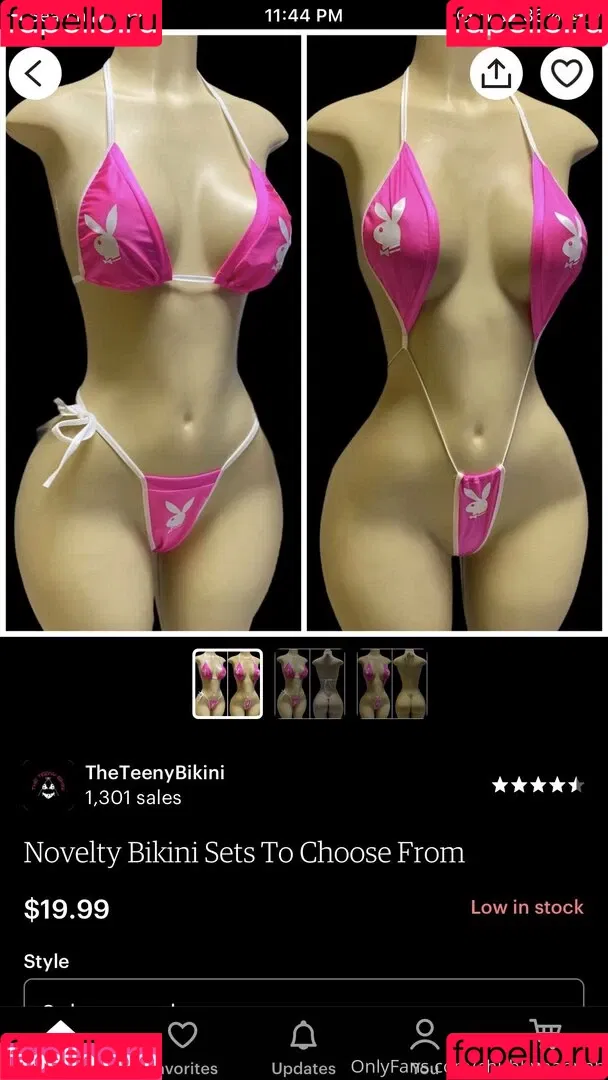Favorite this item with the heart
Screen dimensions: 608x1080
567,73
